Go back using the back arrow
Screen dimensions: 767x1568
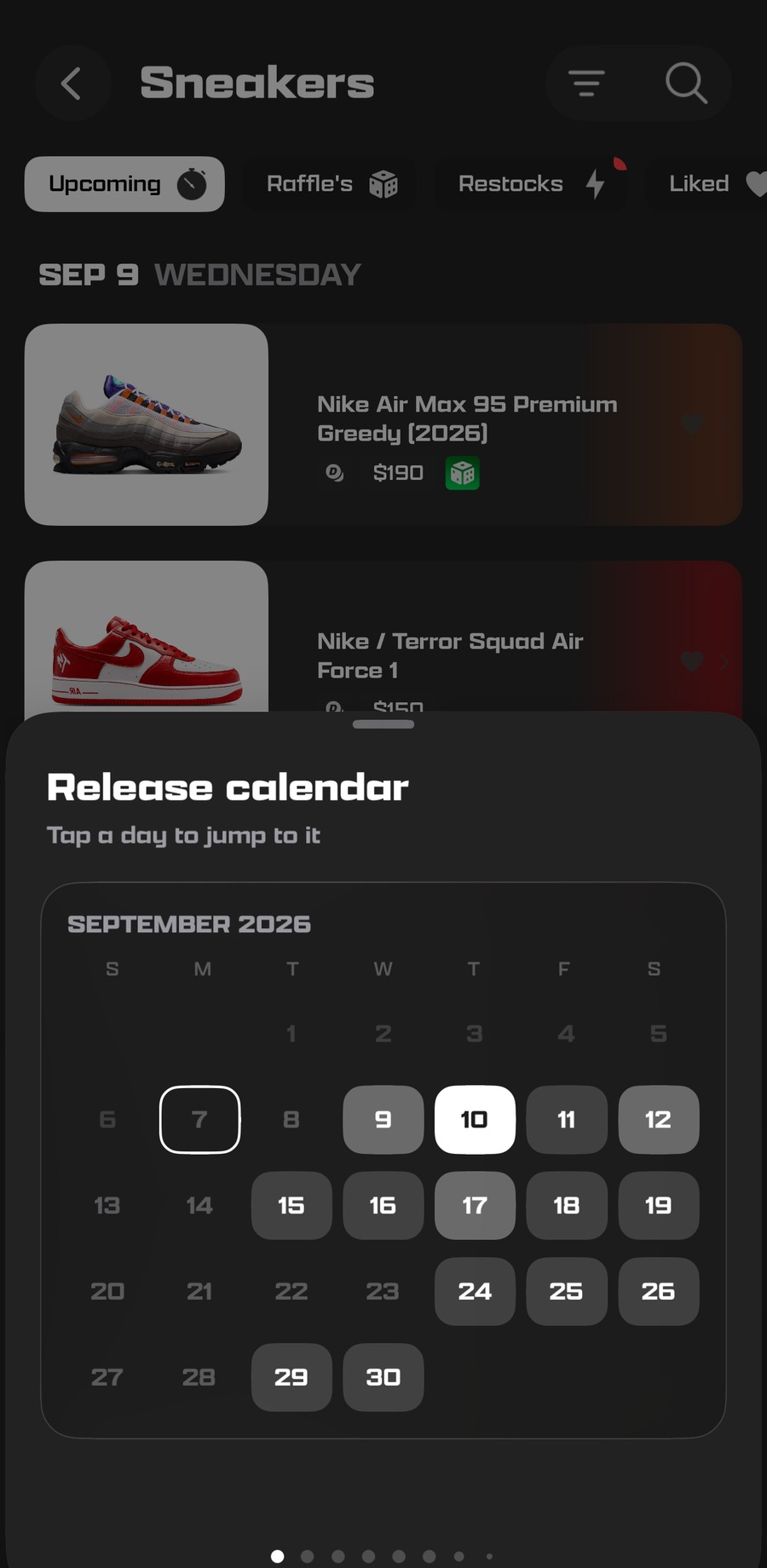[x=72, y=84]
